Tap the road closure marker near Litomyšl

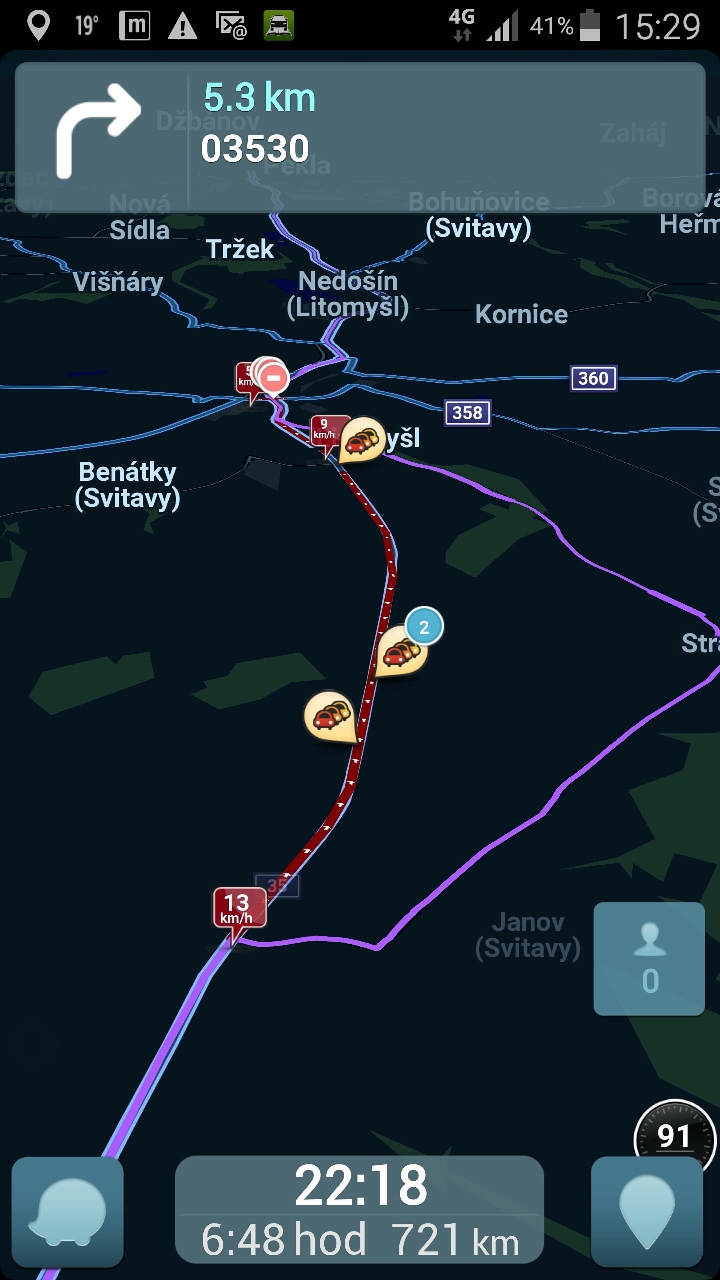[272, 377]
